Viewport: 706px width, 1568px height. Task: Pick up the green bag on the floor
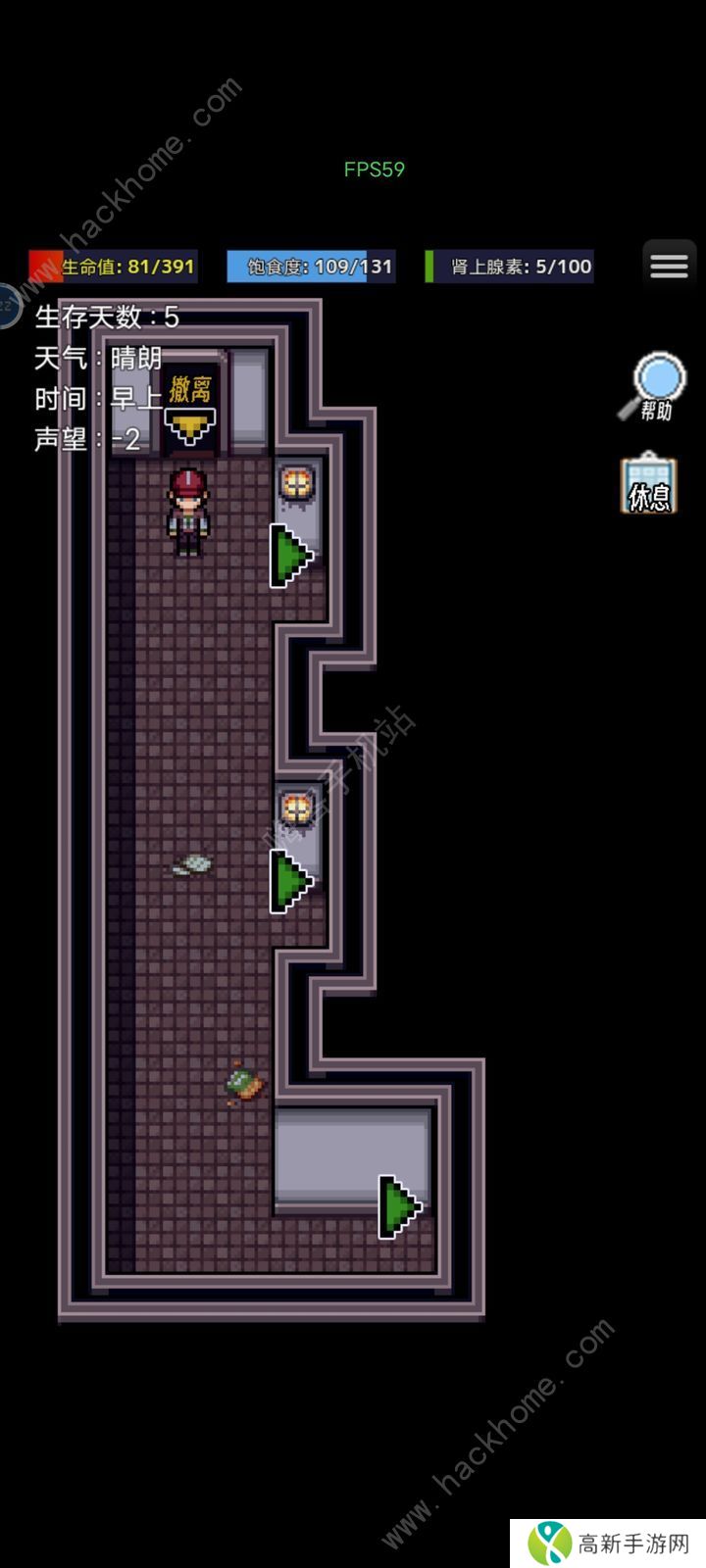point(245,1084)
